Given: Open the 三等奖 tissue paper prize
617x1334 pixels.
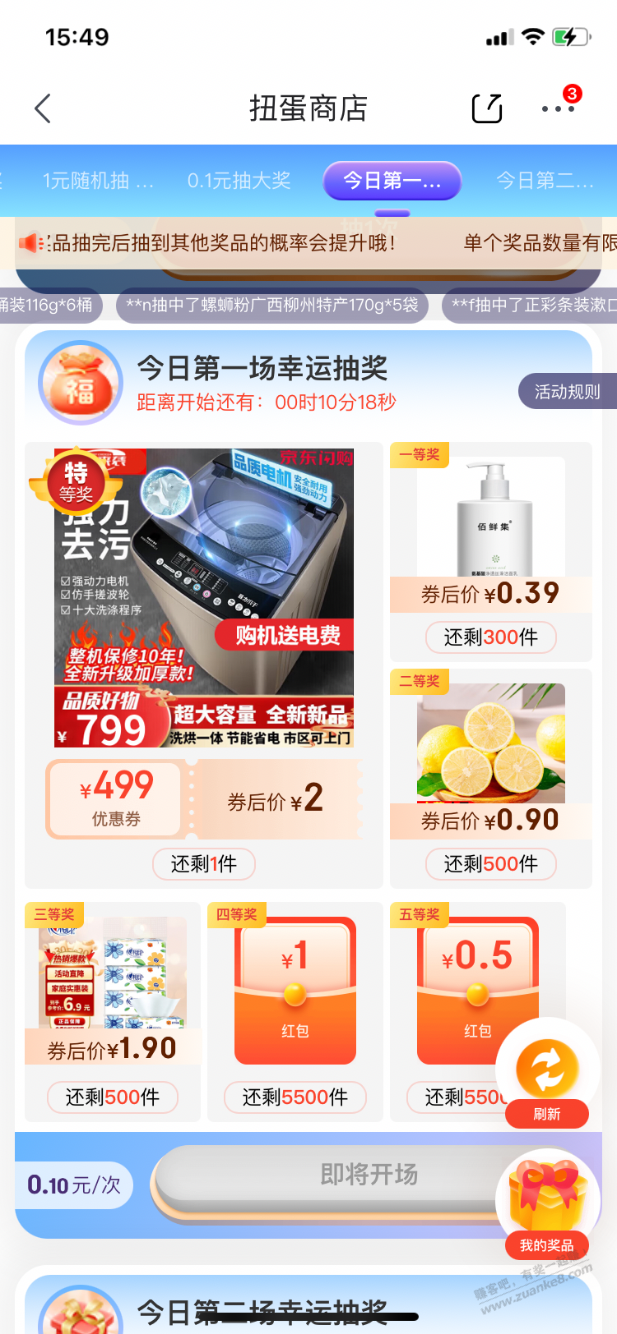Looking at the screenshot, I should [113, 1011].
